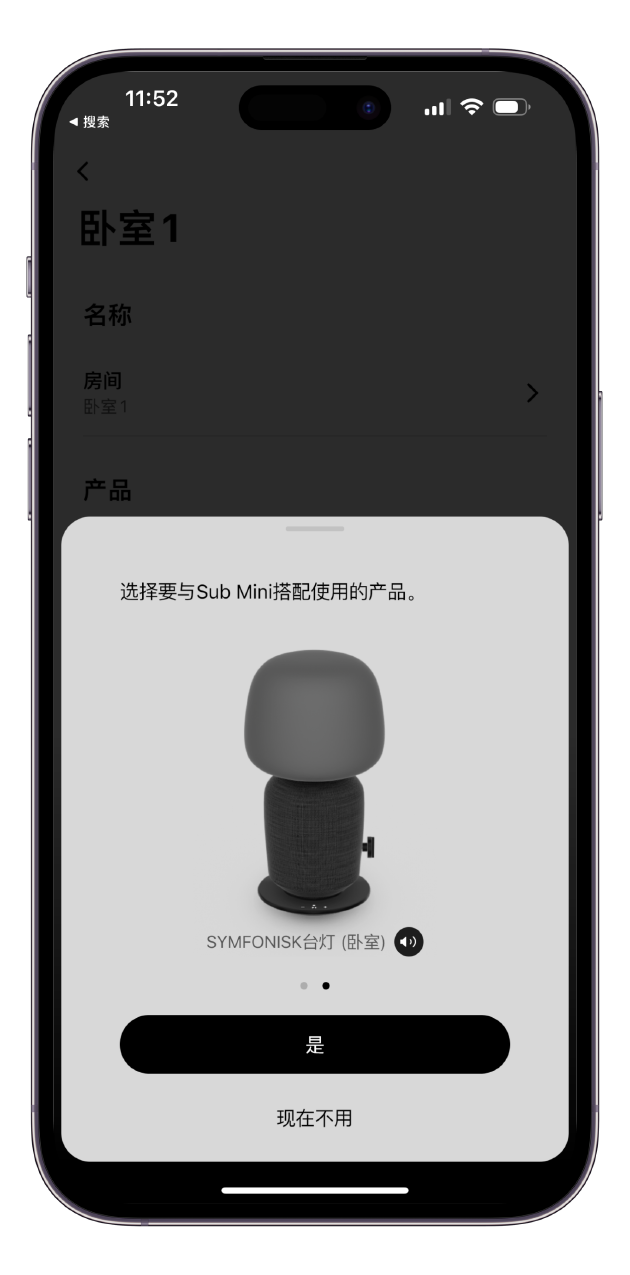Viewport: 630px width, 1275px height.
Task: Return to 搜索 via status bar link
Action: 90,122
